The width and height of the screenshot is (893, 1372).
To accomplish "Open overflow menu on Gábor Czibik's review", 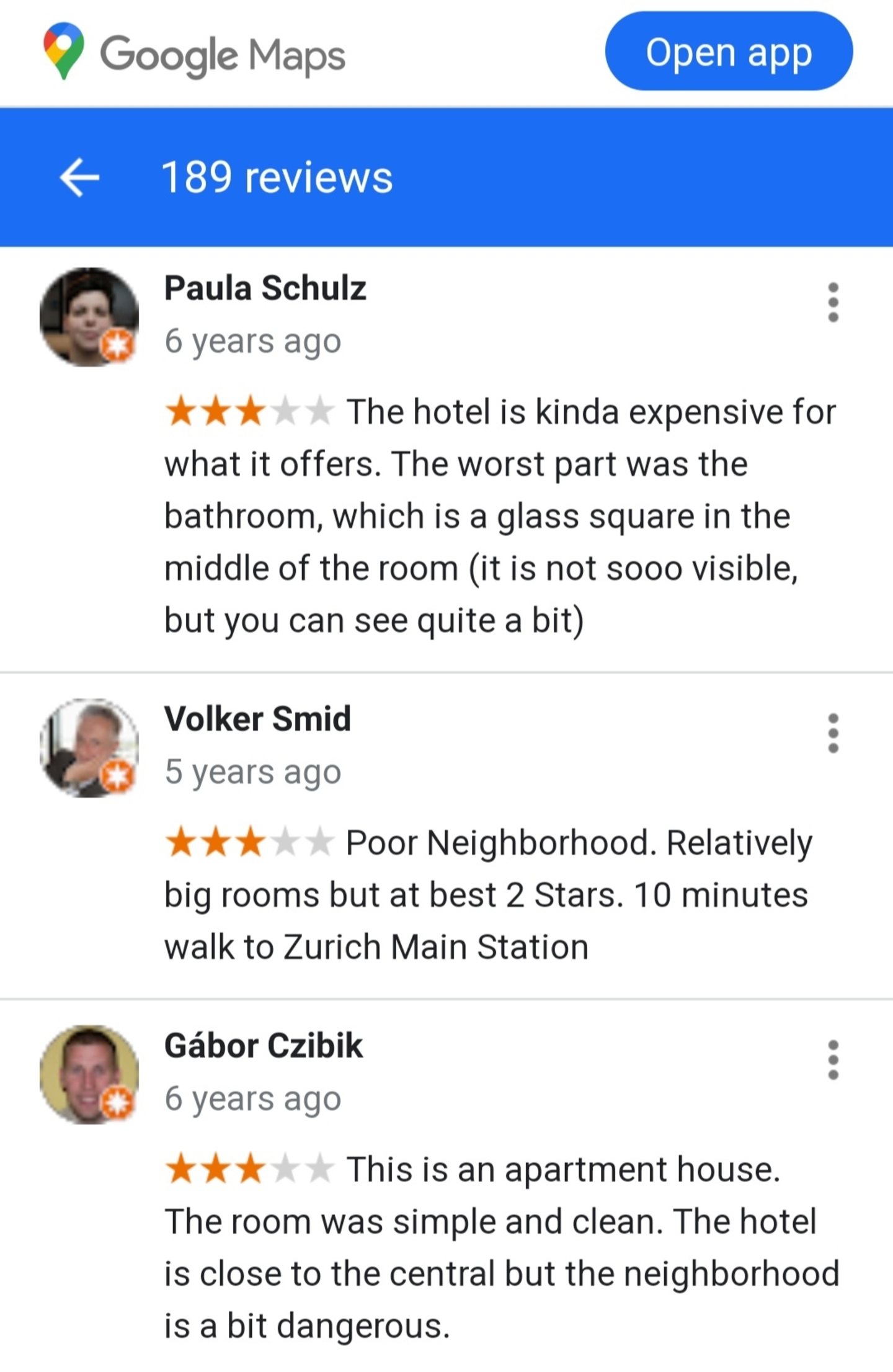I will pyautogui.click(x=833, y=1060).
